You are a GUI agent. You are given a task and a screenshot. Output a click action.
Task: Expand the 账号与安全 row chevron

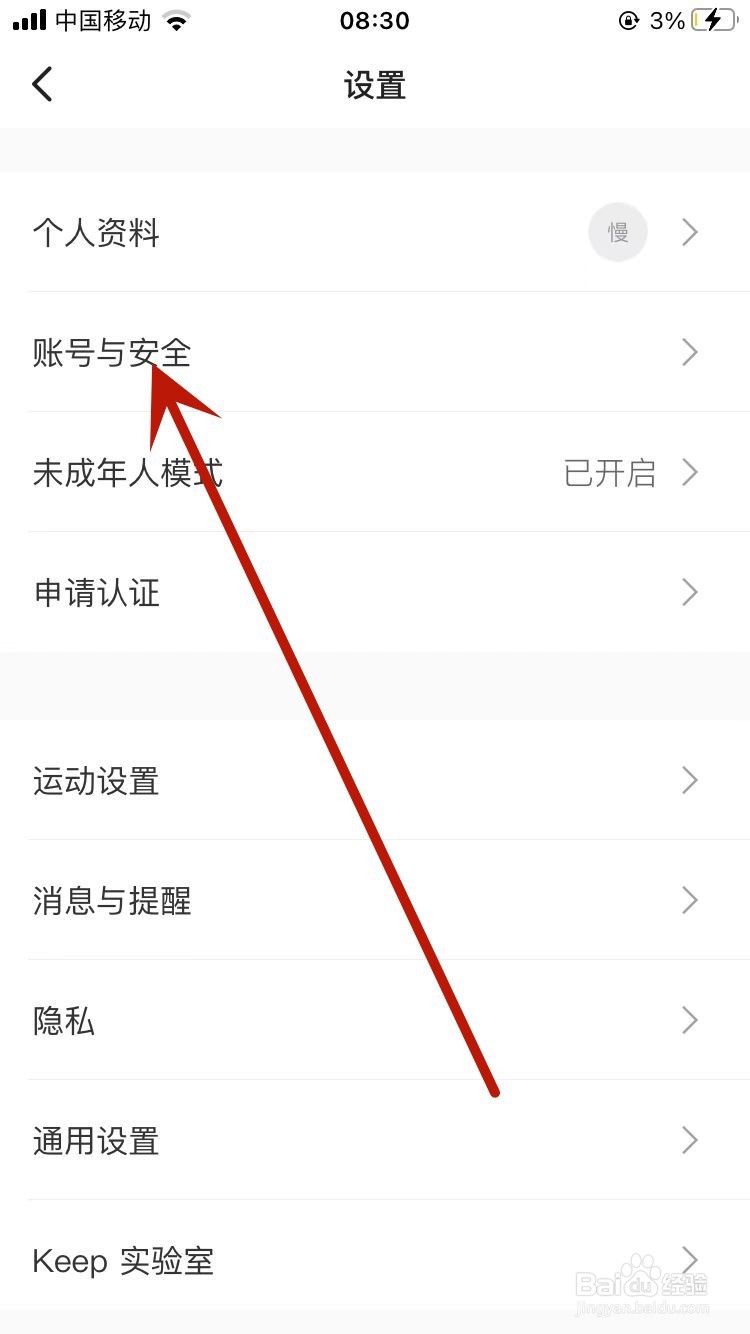[689, 352]
